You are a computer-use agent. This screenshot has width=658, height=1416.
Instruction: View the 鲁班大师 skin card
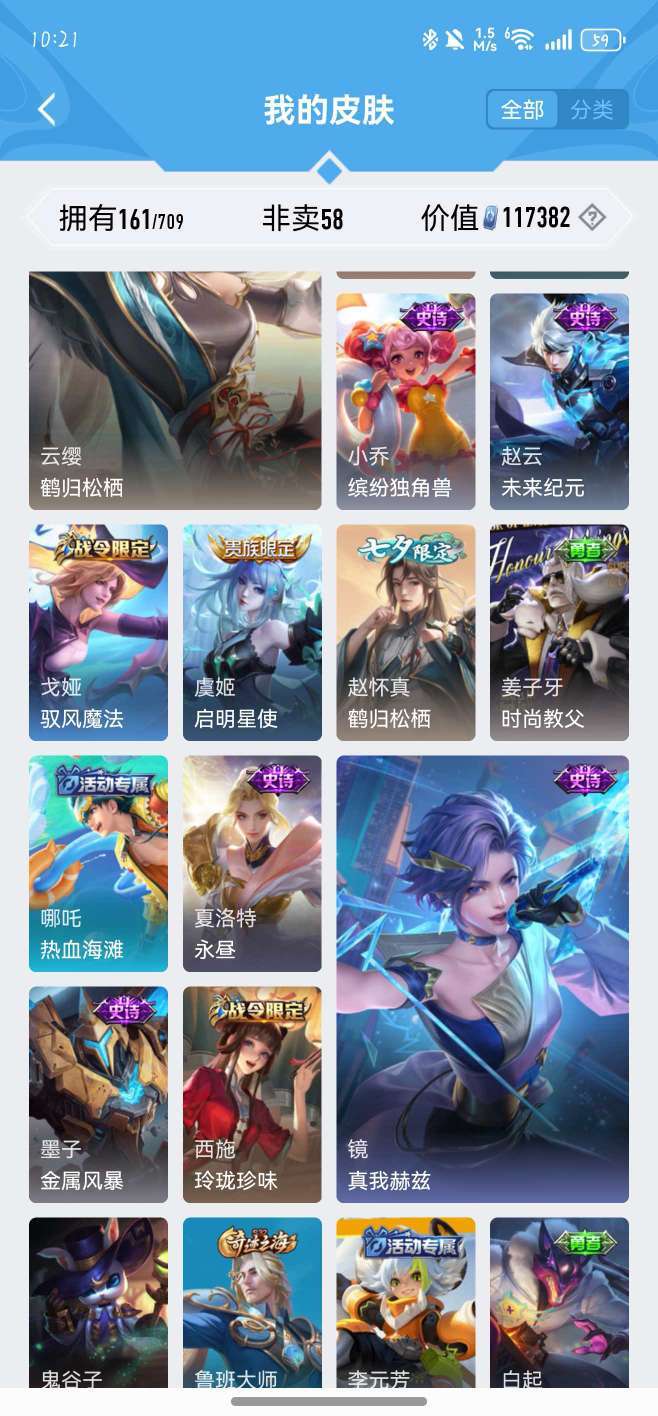click(252, 1302)
